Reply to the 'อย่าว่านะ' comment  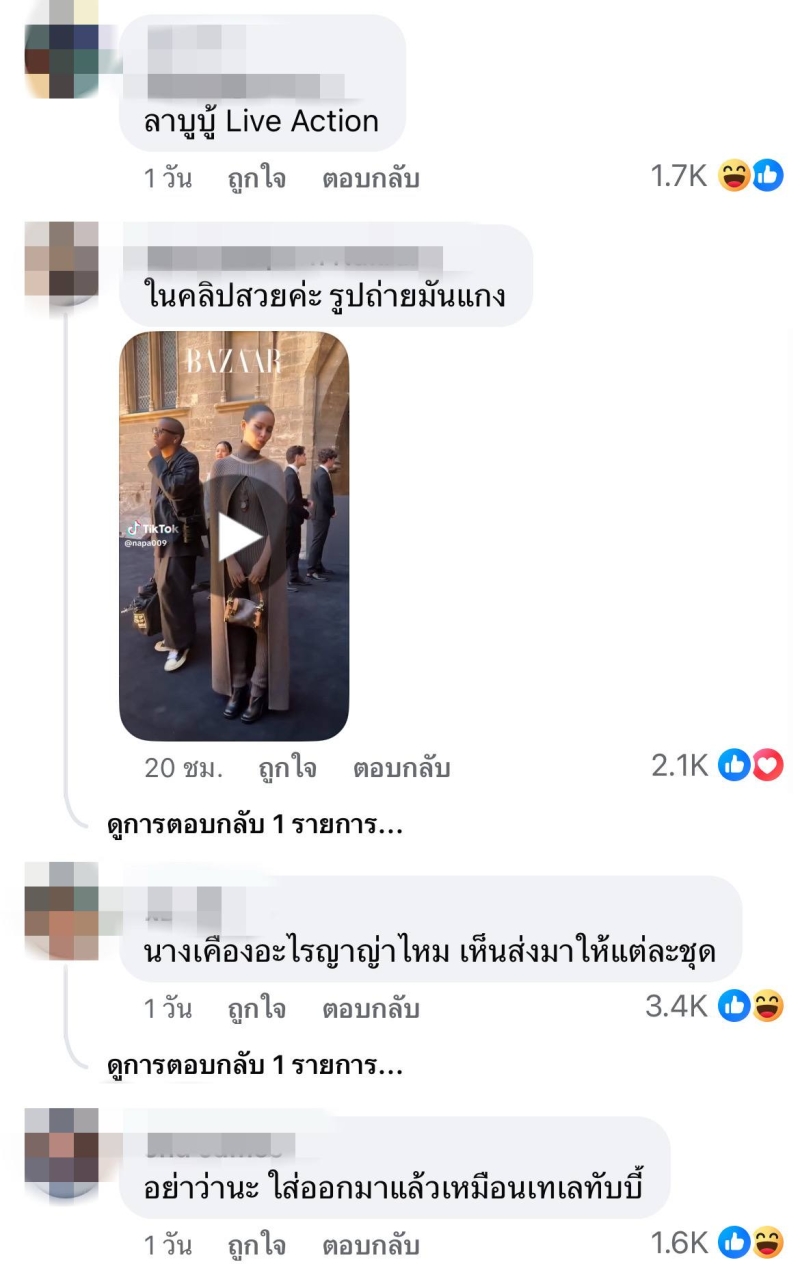click(370, 1246)
